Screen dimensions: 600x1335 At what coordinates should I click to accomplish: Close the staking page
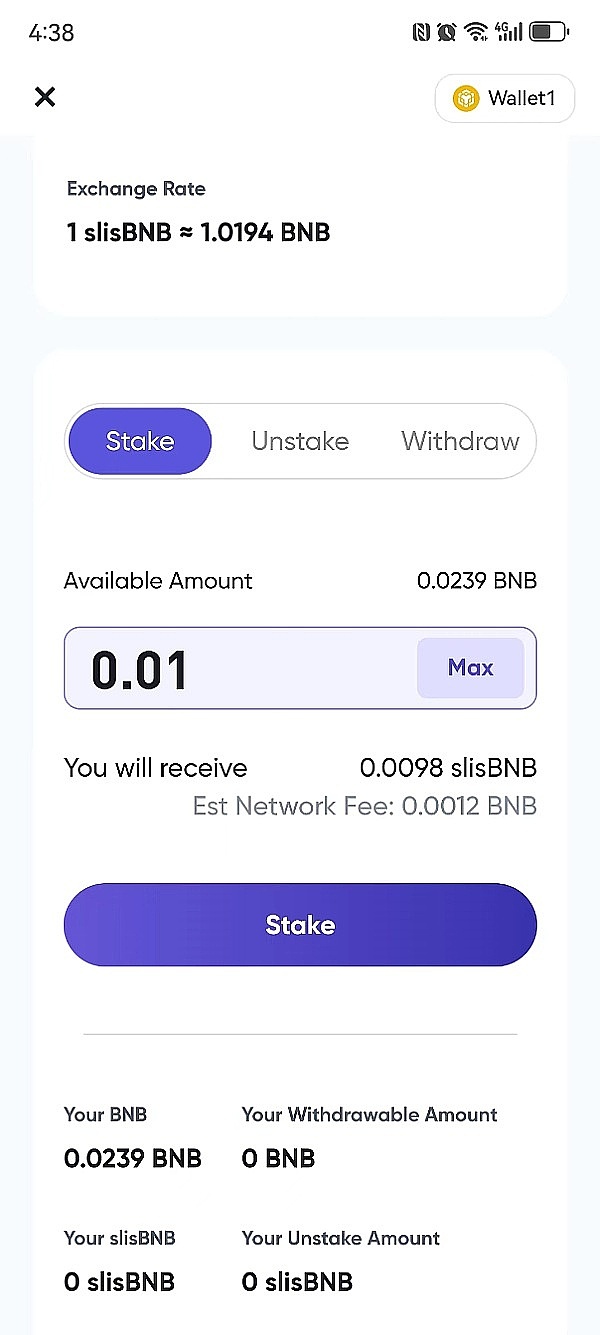click(45, 97)
